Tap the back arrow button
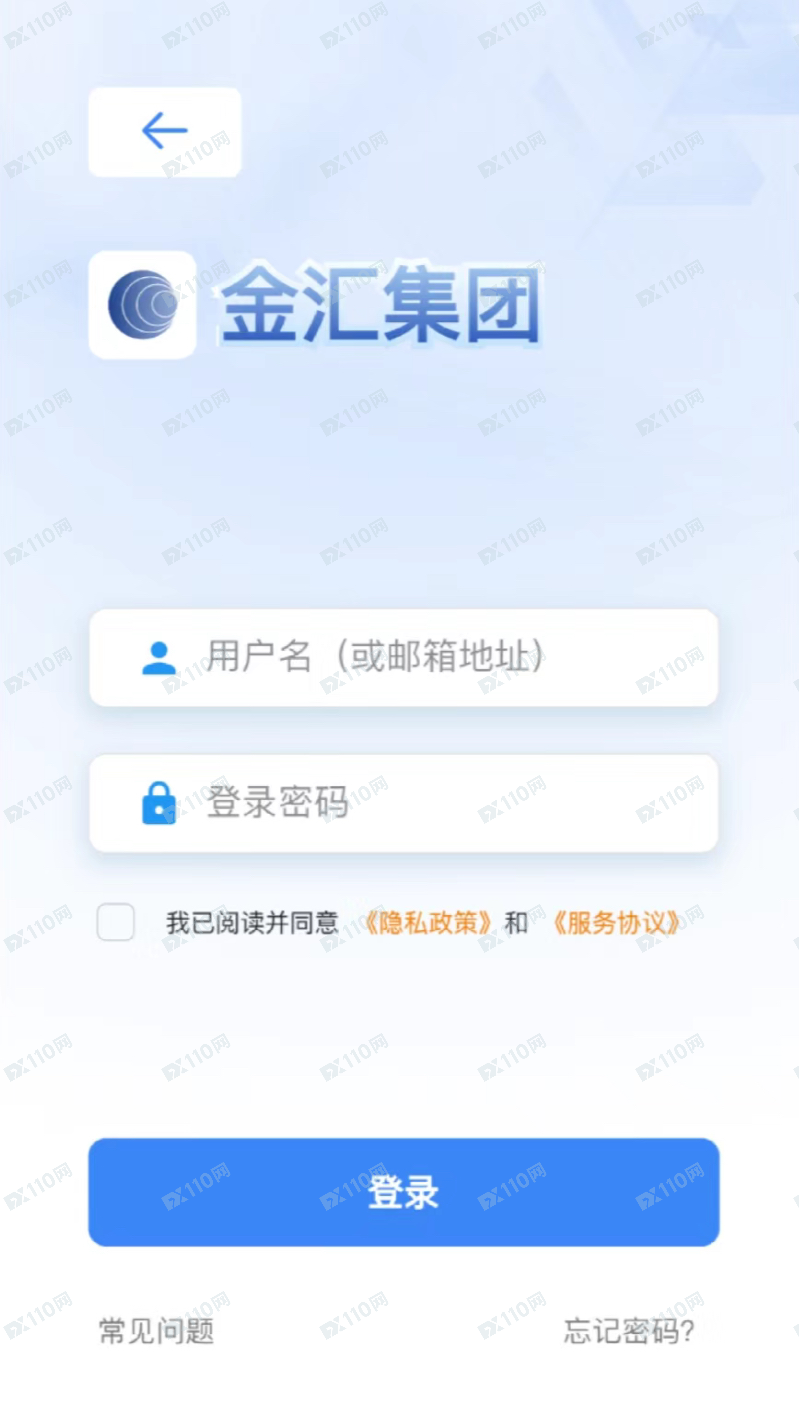The width and height of the screenshot is (799, 1412). coord(165,132)
